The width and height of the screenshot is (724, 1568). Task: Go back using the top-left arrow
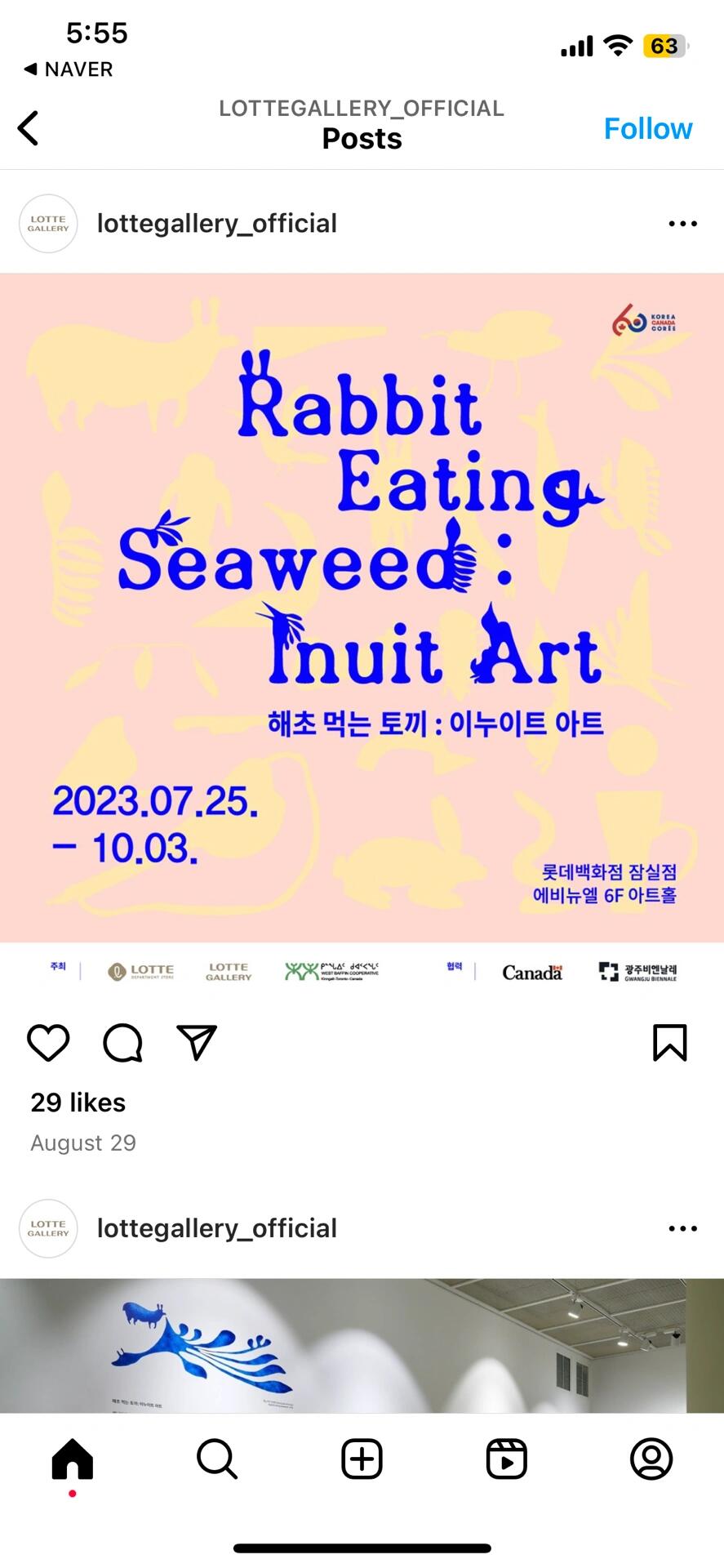pos(29,128)
